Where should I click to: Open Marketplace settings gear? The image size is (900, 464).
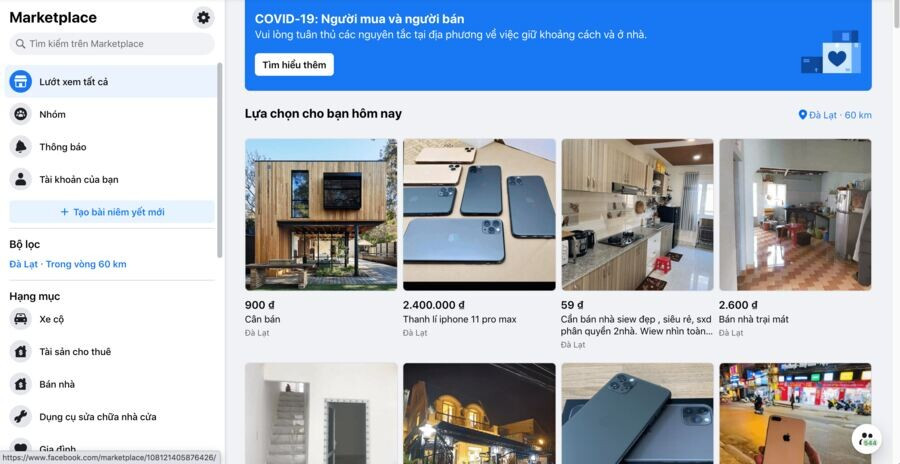click(204, 17)
